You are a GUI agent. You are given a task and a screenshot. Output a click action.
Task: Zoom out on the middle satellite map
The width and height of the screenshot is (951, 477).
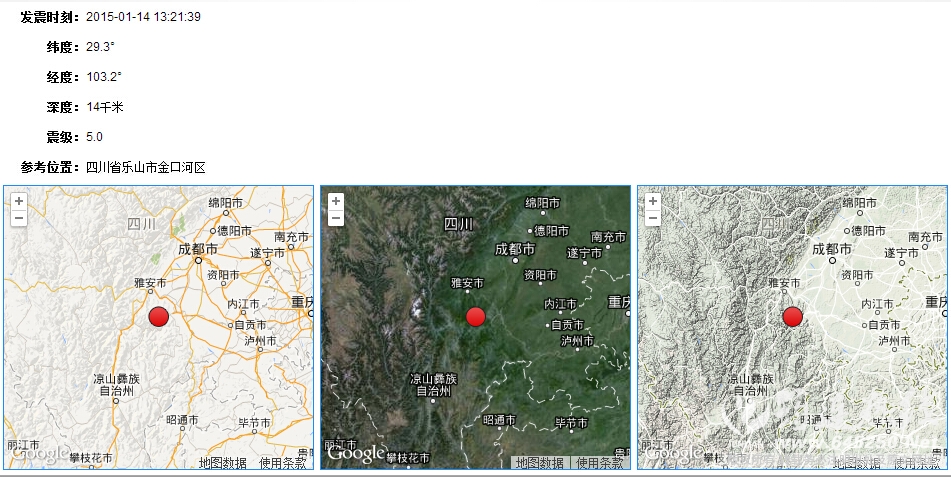pyautogui.click(x=336, y=218)
